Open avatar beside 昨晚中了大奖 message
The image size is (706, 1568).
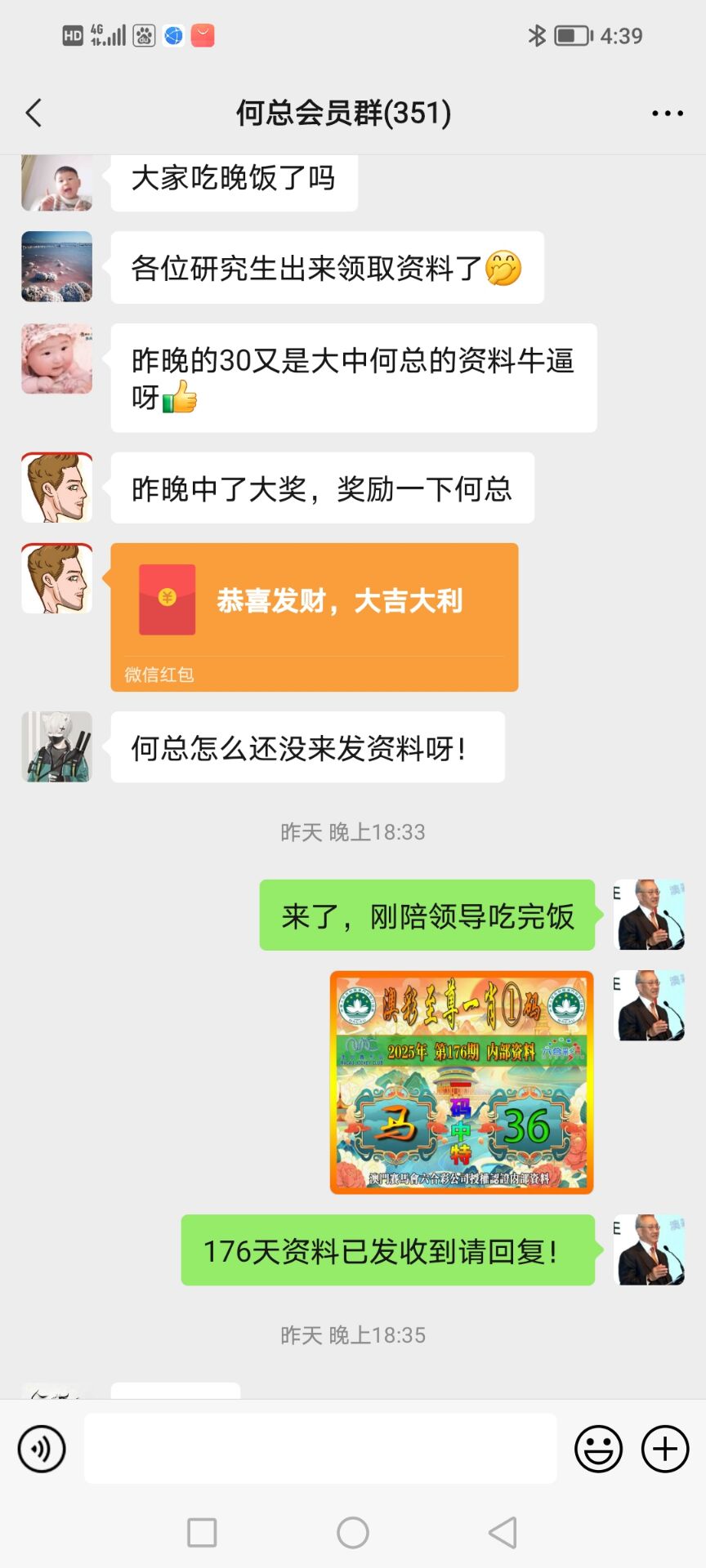(x=56, y=488)
